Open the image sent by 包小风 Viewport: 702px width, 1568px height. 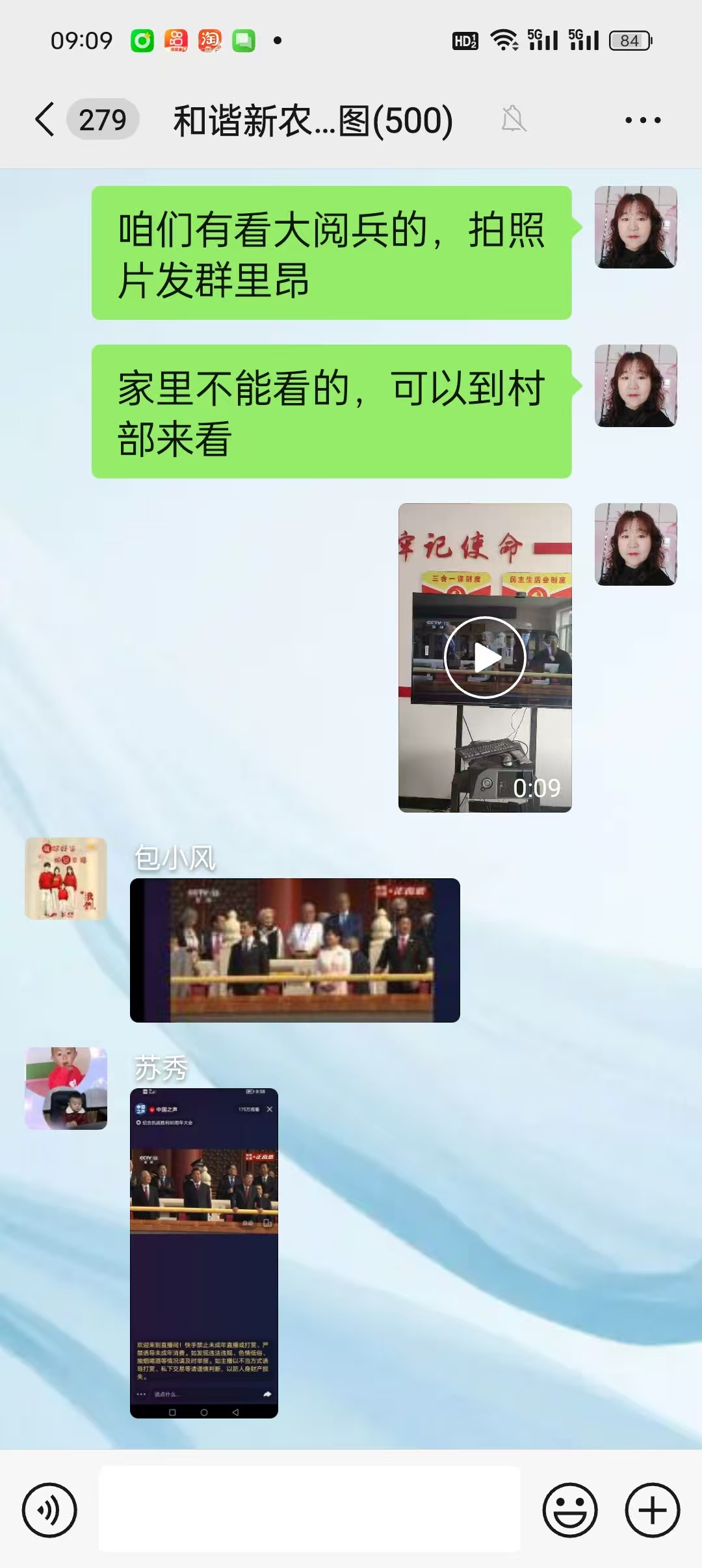[294, 950]
